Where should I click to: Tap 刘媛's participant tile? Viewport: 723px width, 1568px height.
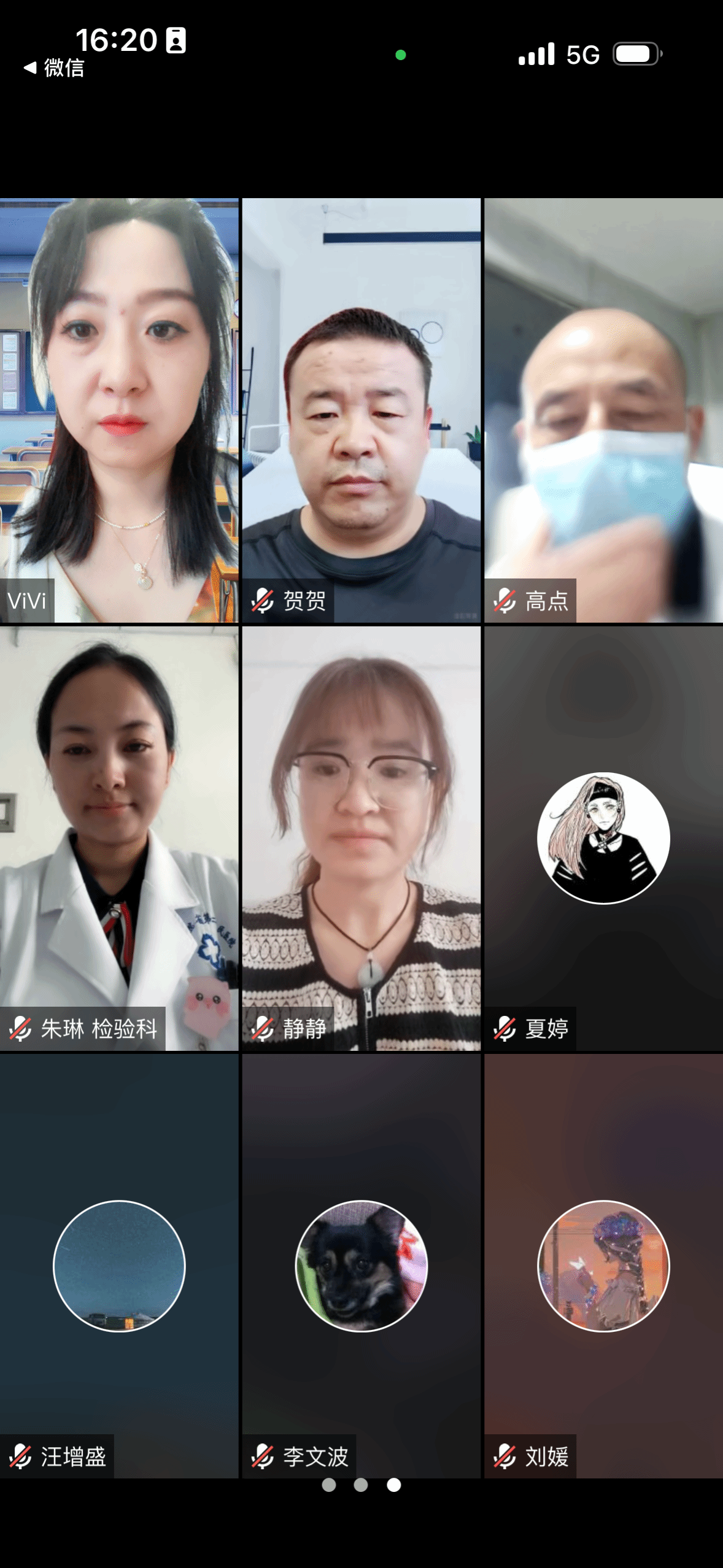603,1266
